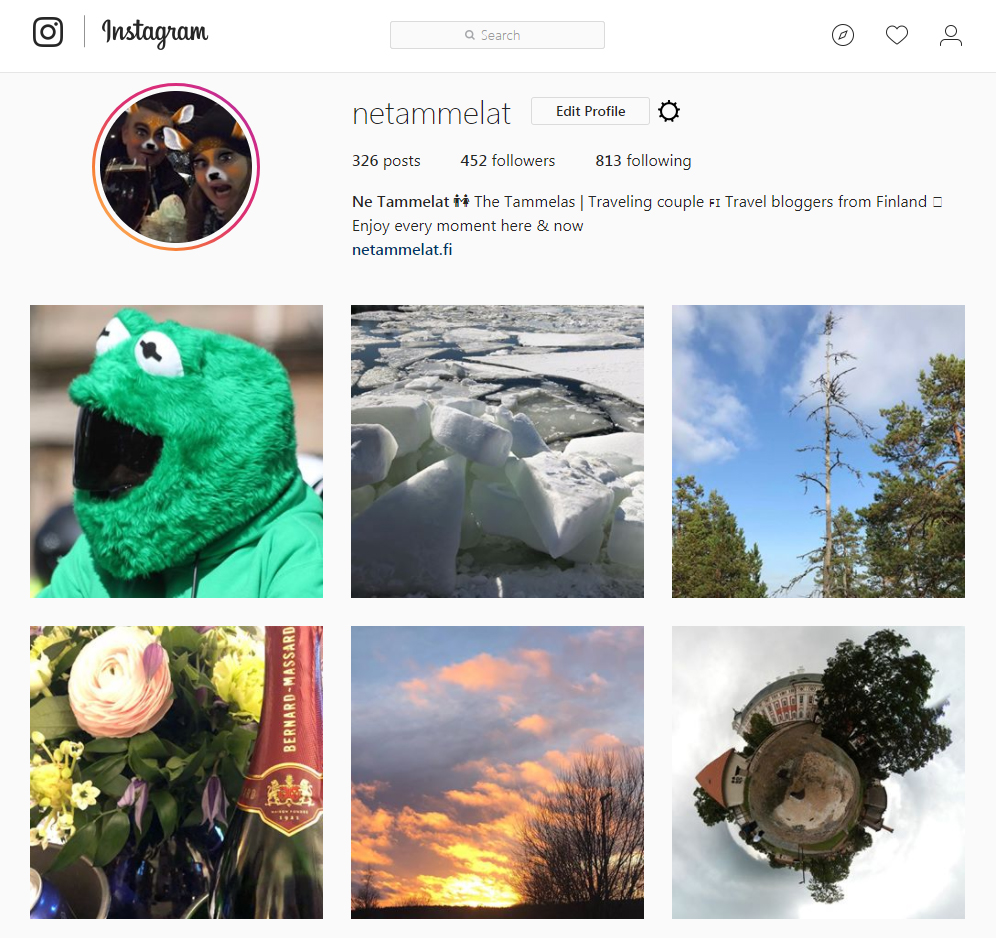Open the green frog costume post

176,451
